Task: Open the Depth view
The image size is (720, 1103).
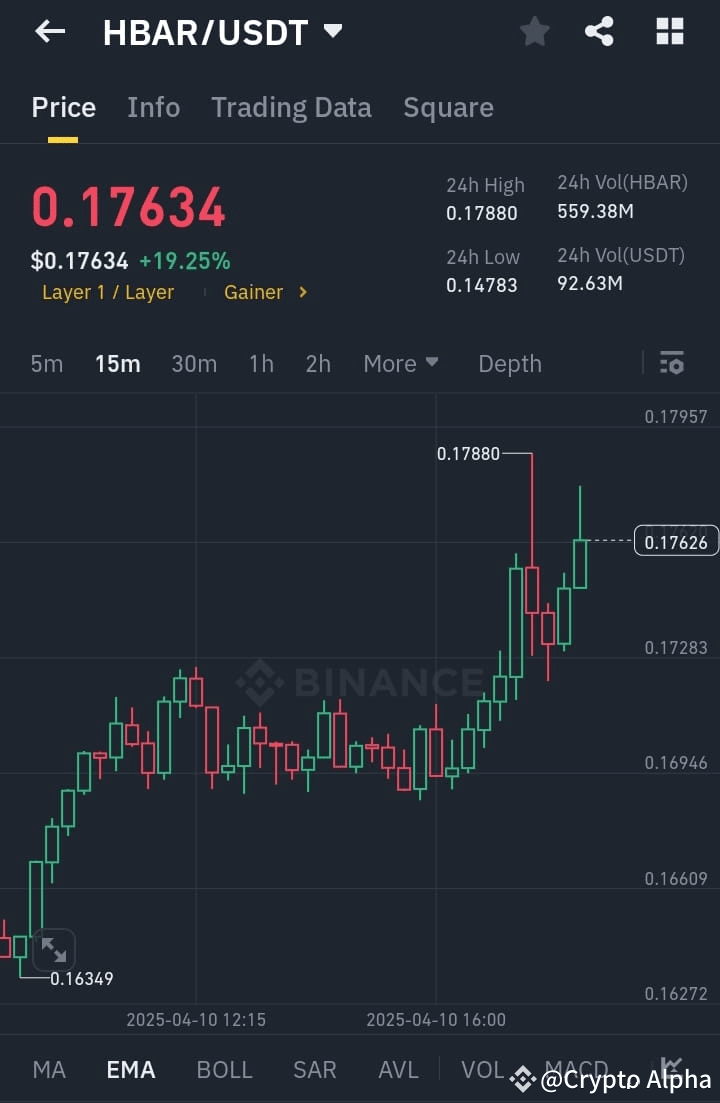Action: point(510,364)
